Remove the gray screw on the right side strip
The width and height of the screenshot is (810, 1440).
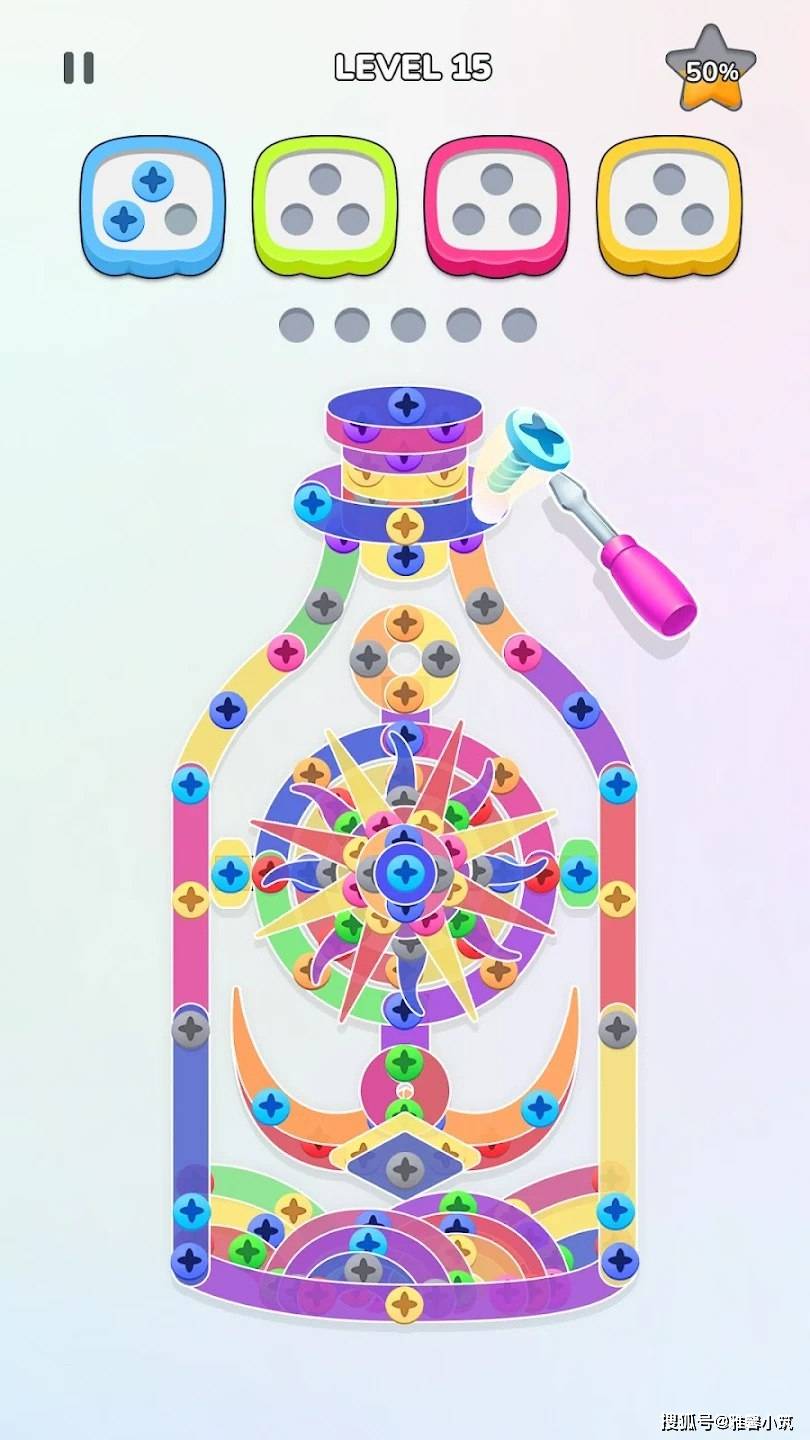618,1028
